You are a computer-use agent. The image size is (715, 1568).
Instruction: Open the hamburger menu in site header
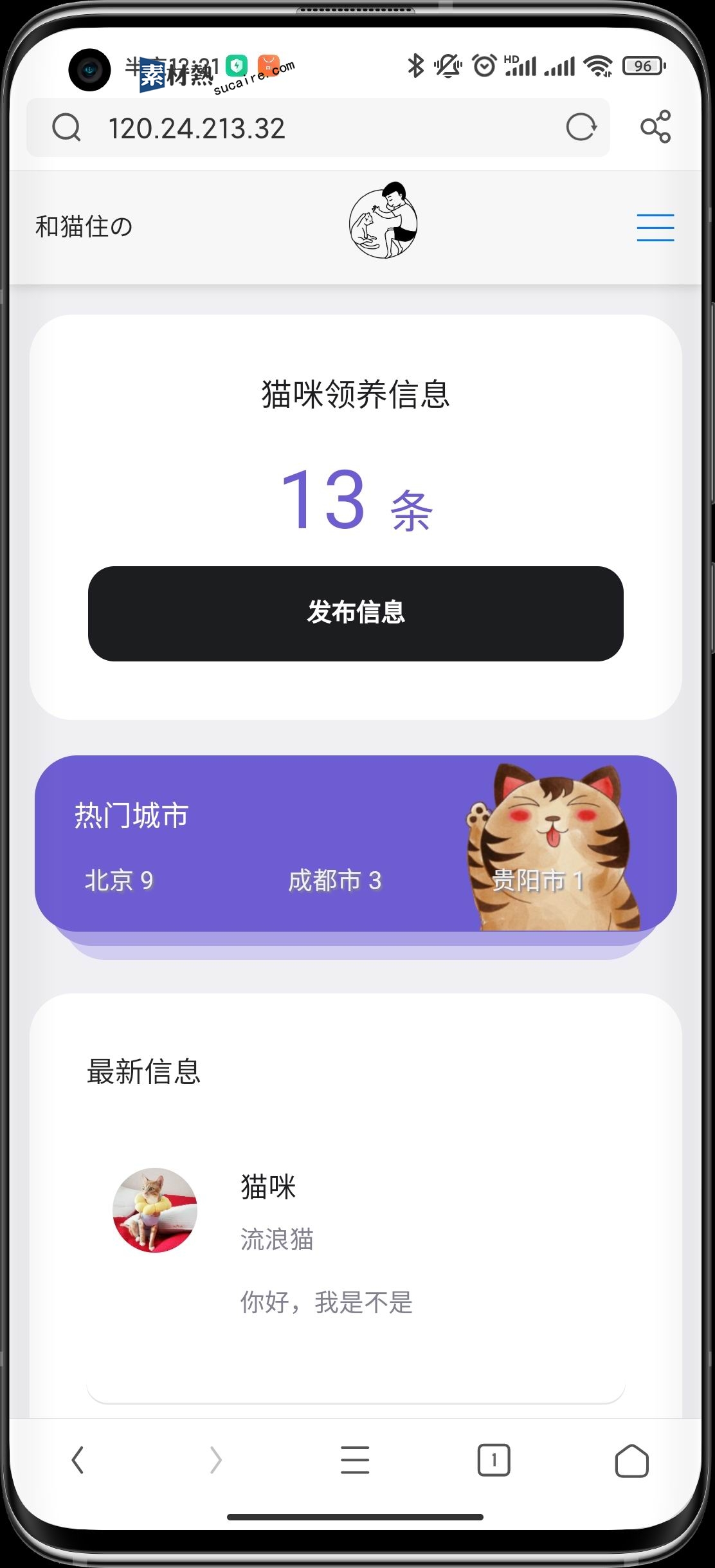coord(655,228)
